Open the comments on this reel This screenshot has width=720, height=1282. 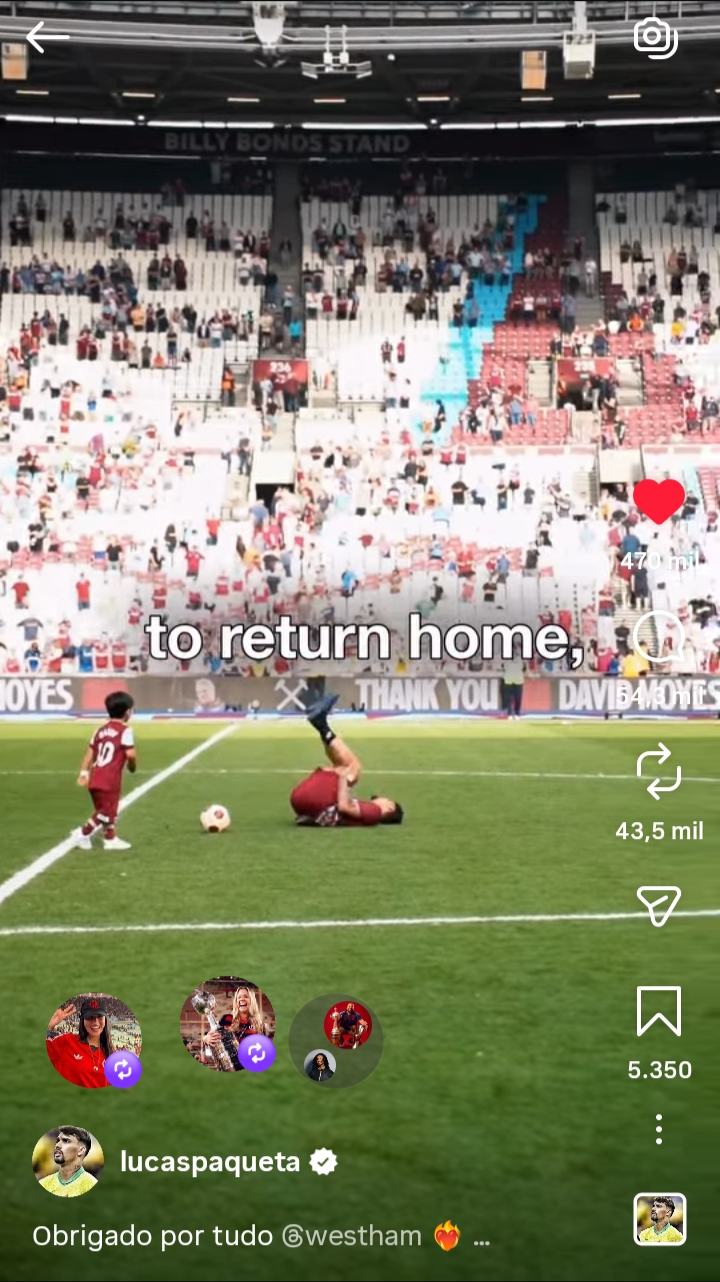point(659,637)
